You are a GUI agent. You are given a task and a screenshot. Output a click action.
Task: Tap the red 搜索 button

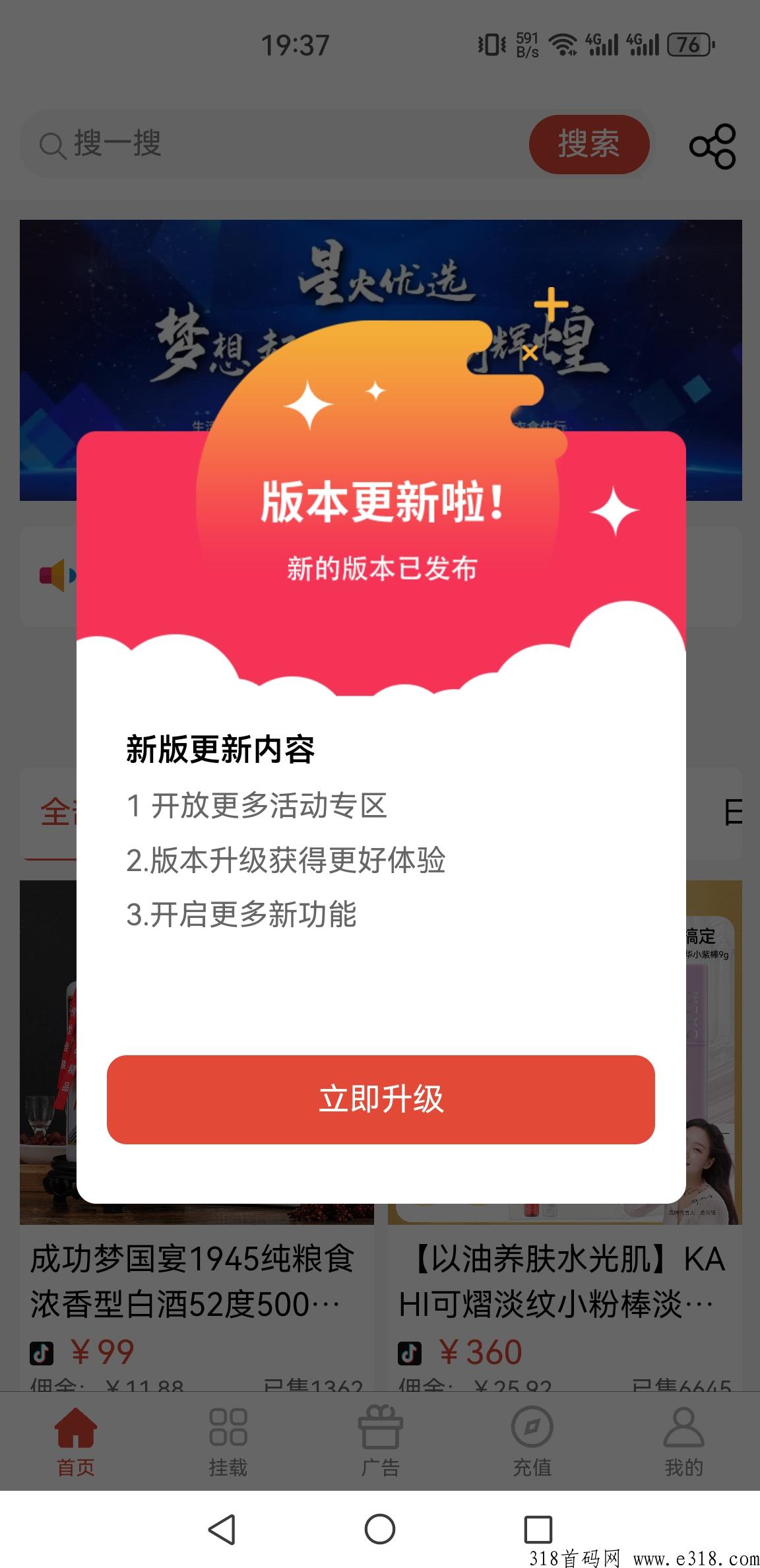click(x=588, y=144)
